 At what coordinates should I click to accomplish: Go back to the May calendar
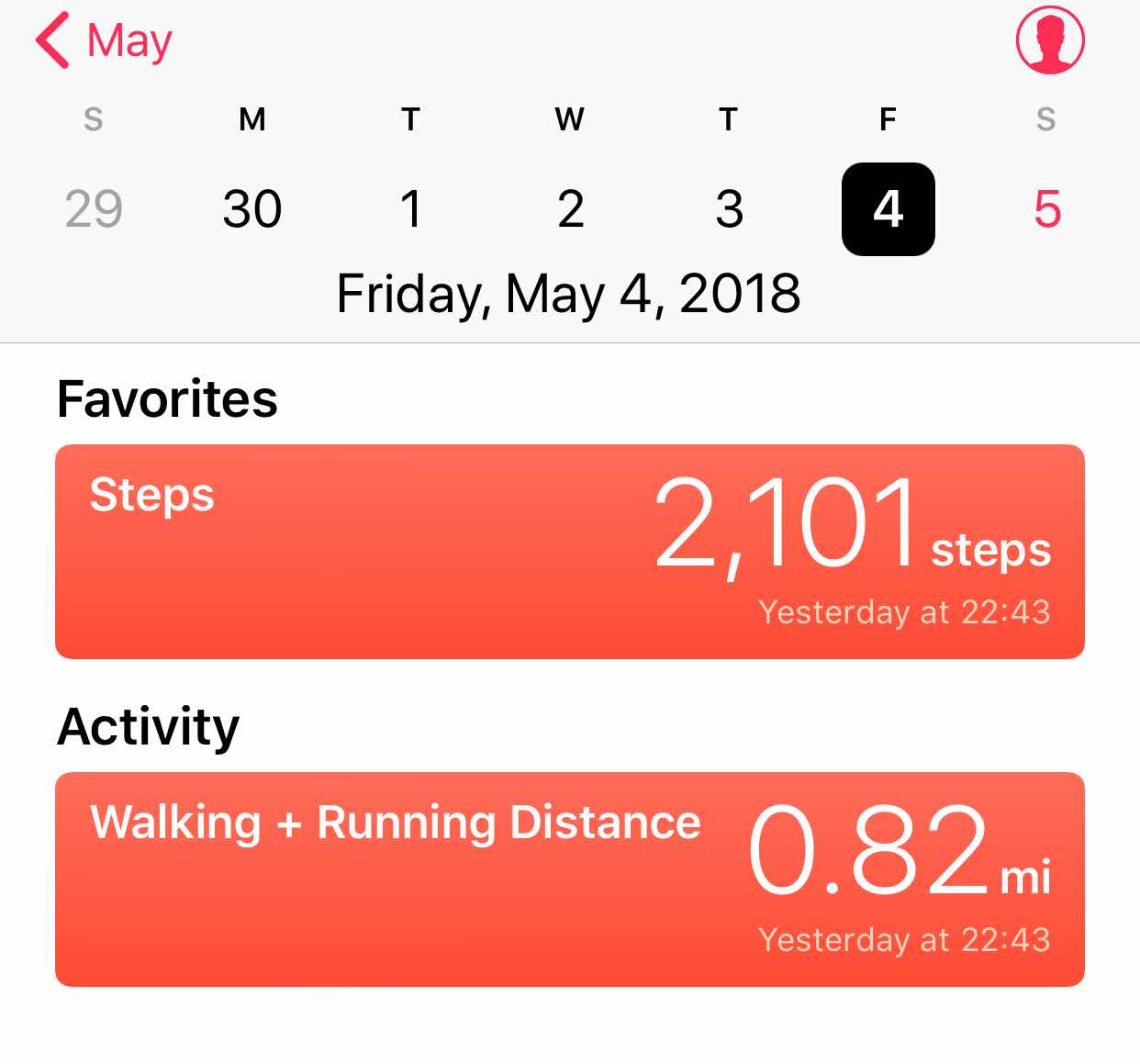[103, 41]
